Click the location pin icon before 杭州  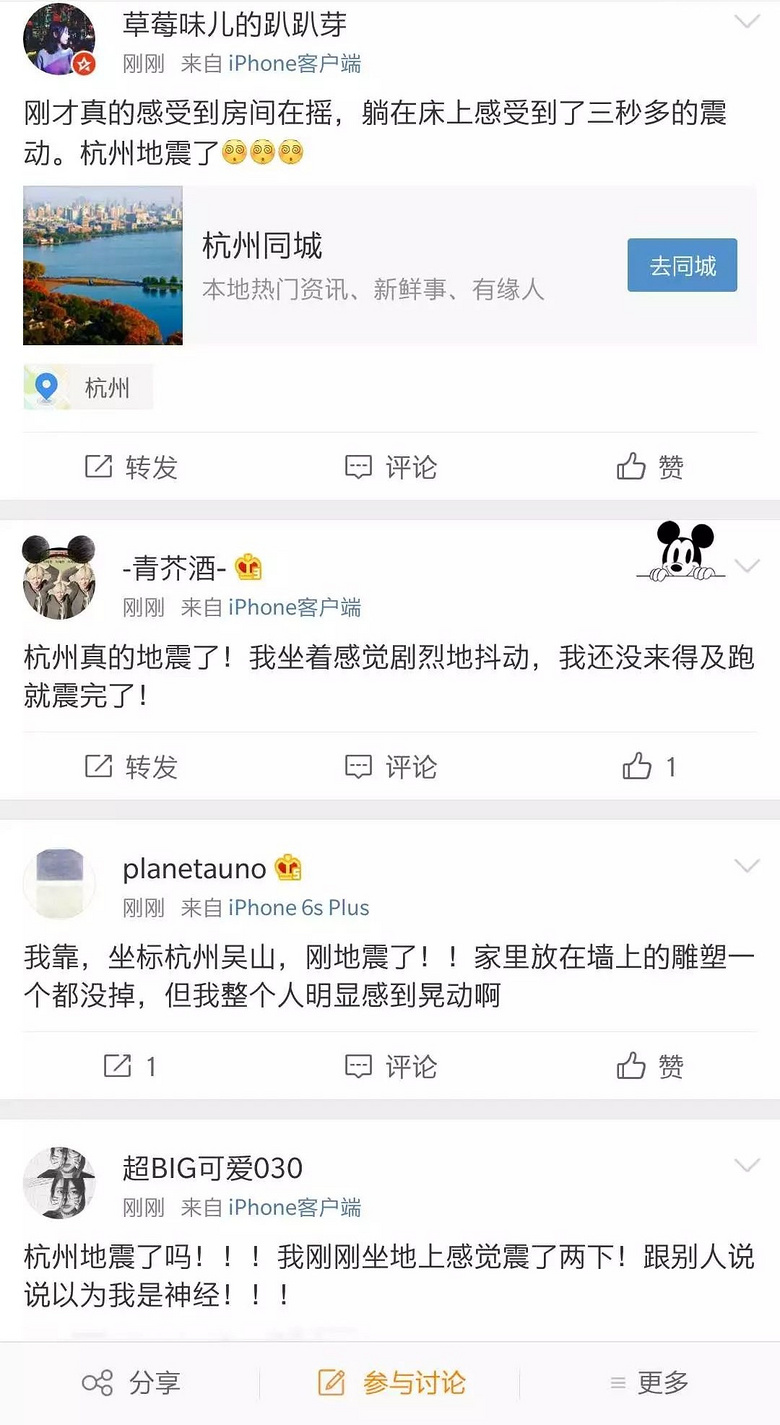(x=45, y=383)
